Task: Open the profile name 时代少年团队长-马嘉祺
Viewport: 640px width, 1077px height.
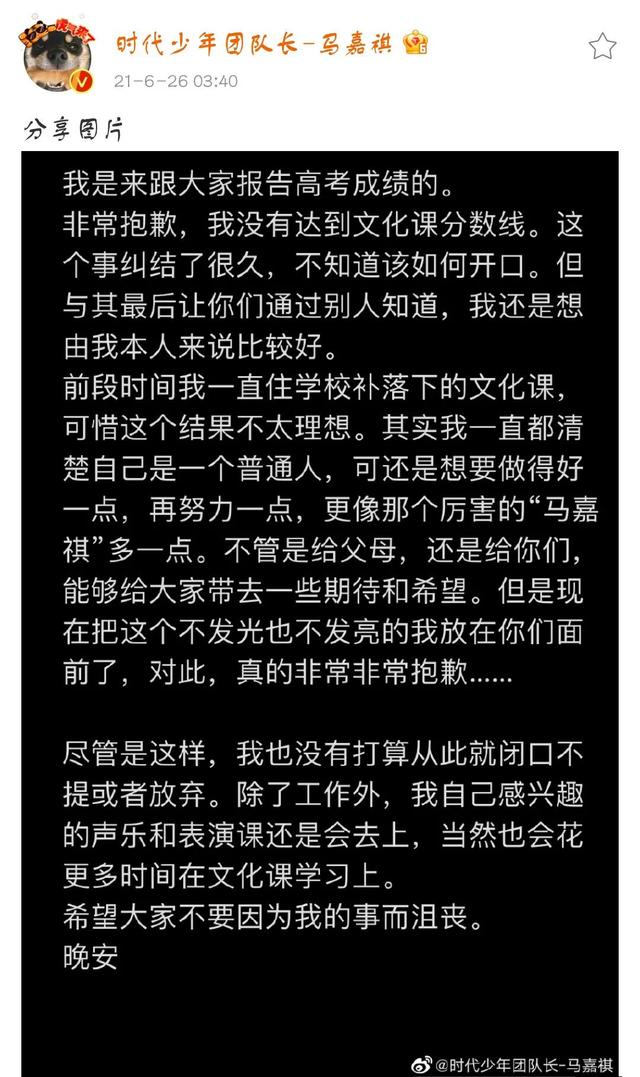Action: (x=257, y=44)
